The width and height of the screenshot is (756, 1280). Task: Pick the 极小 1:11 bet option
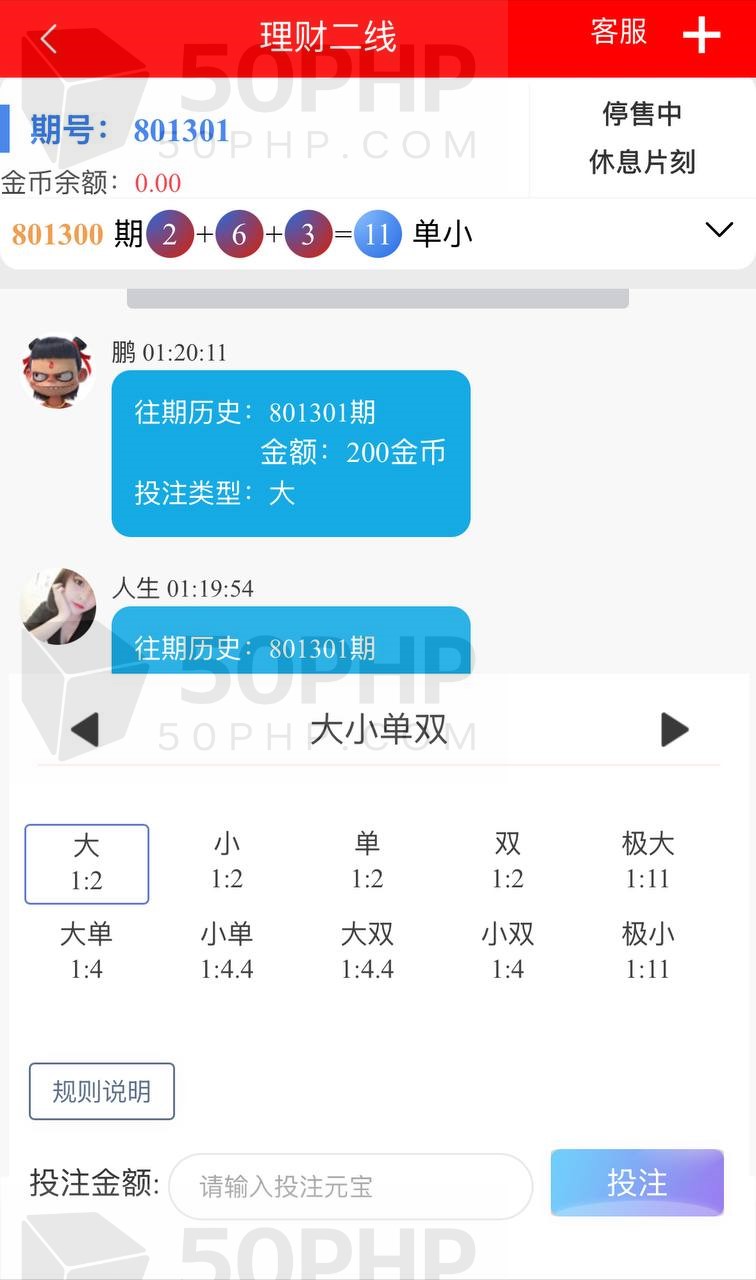[648, 951]
